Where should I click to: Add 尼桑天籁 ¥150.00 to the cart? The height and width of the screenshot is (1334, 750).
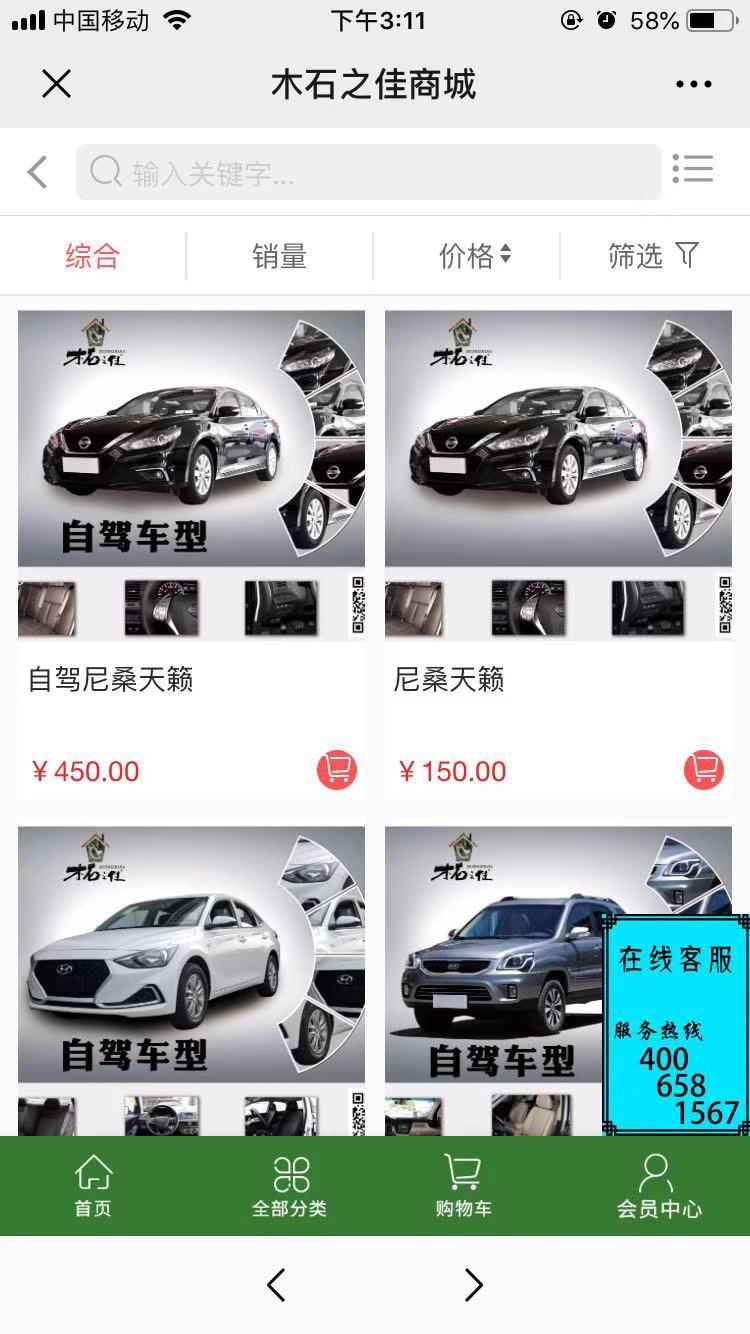click(x=704, y=770)
